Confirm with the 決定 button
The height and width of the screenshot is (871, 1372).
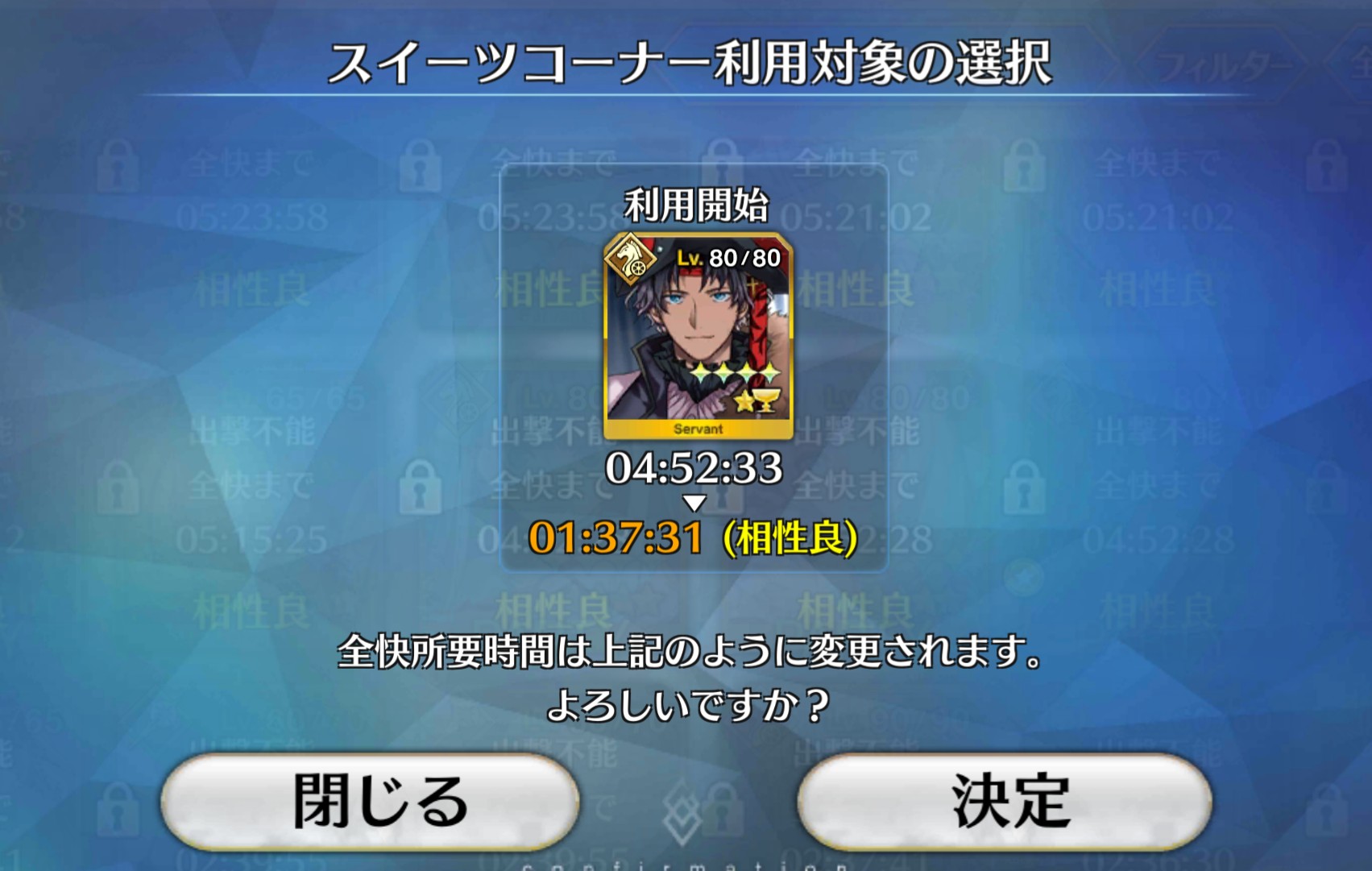coord(1005,801)
